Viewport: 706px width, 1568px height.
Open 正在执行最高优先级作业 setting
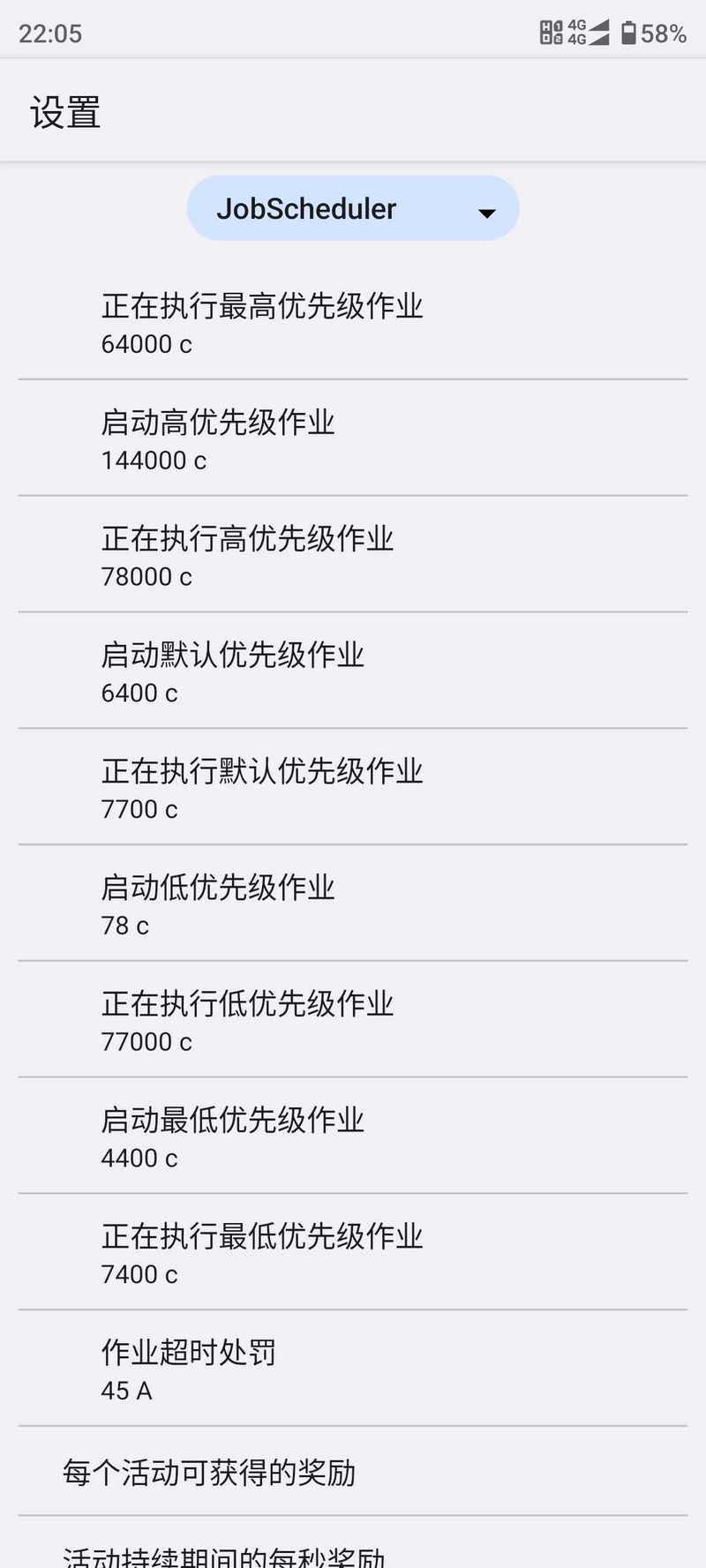click(x=353, y=322)
